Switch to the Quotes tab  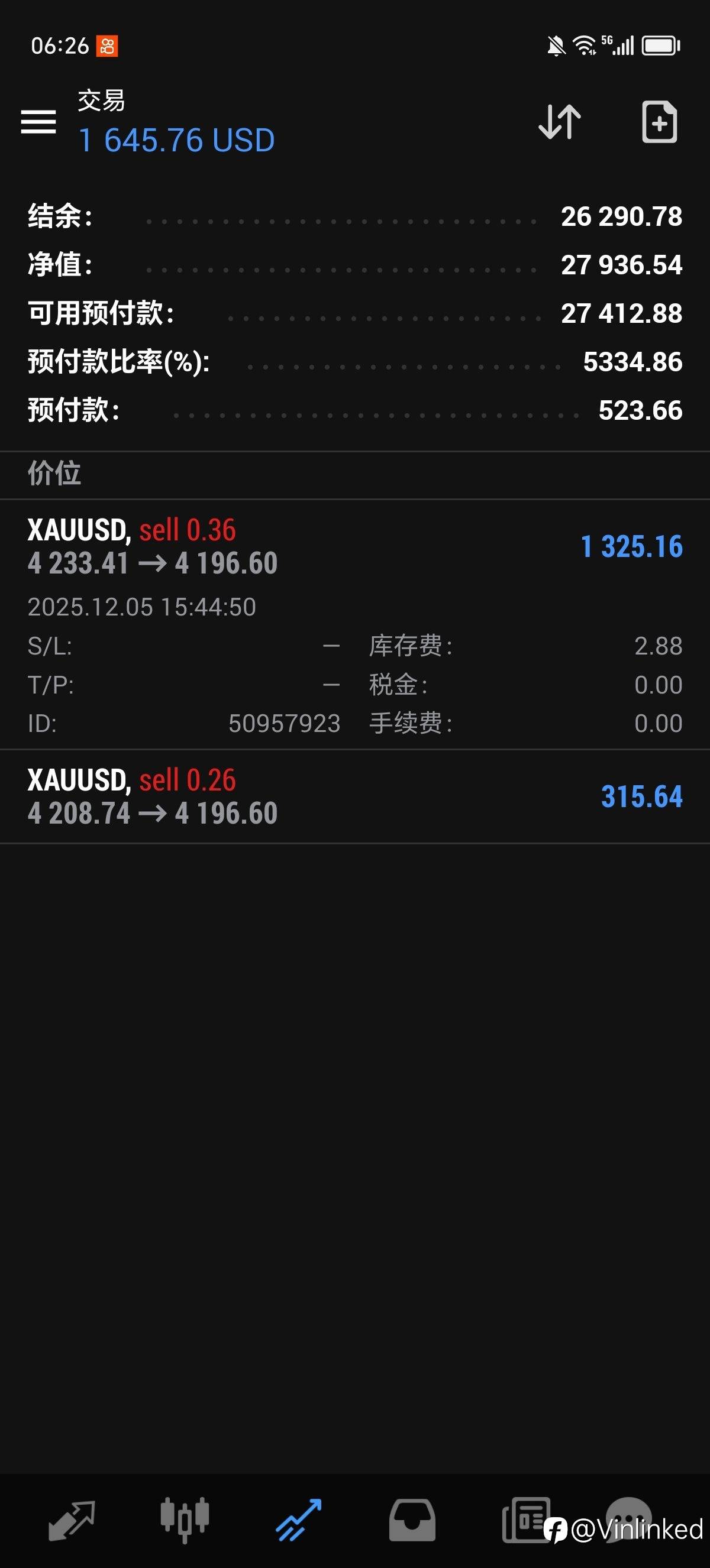(x=72, y=1521)
